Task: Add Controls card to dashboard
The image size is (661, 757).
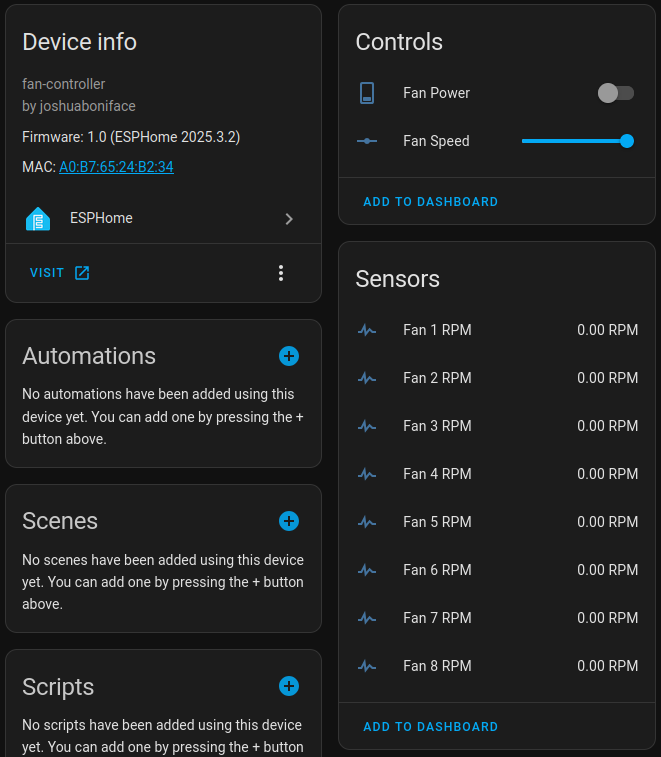Action: click(x=430, y=202)
